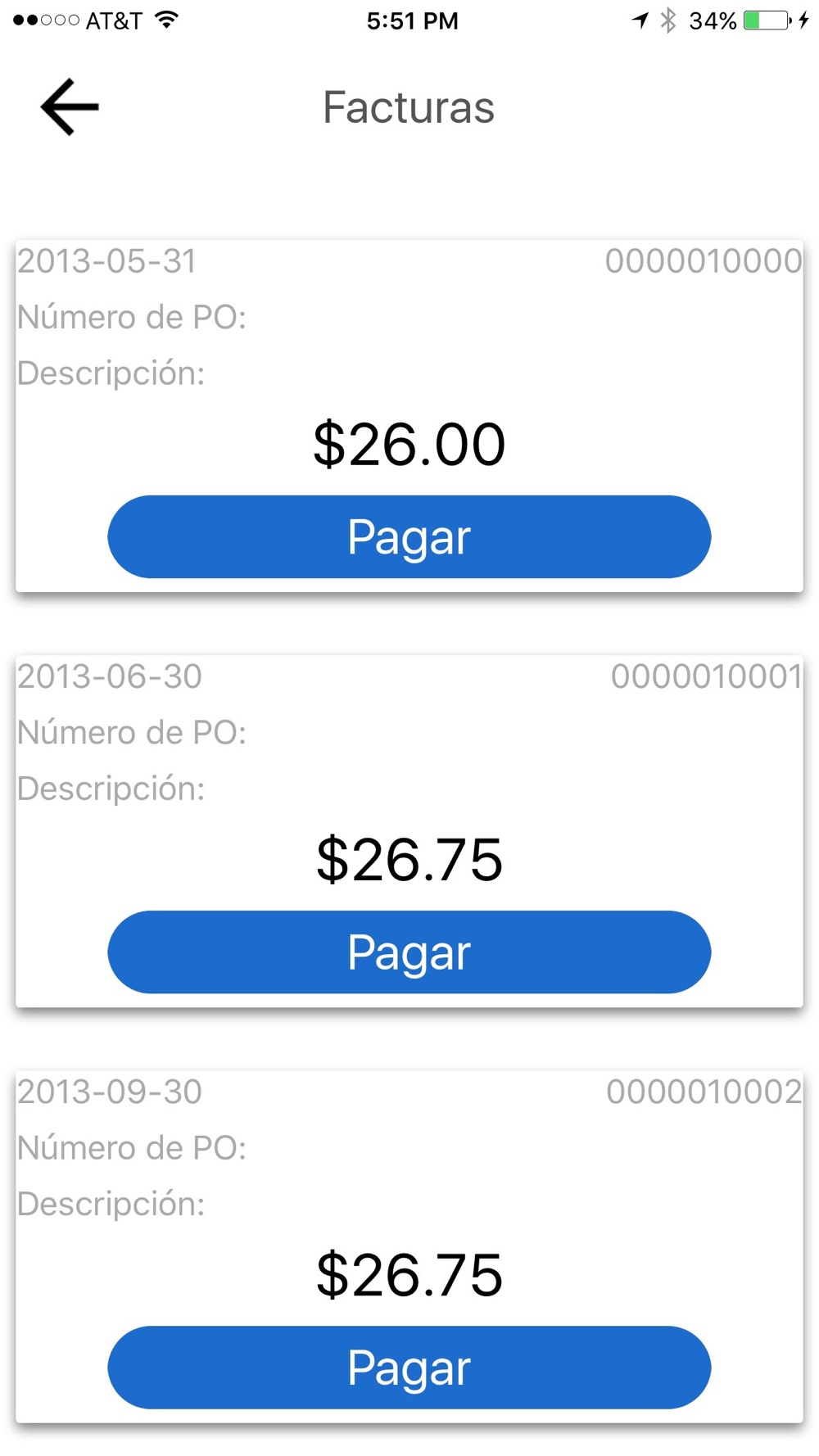The height and width of the screenshot is (1456, 819).
Task: Select Pagar on invoice 0000010002
Action: pyautogui.click(x=409, y=1367)
